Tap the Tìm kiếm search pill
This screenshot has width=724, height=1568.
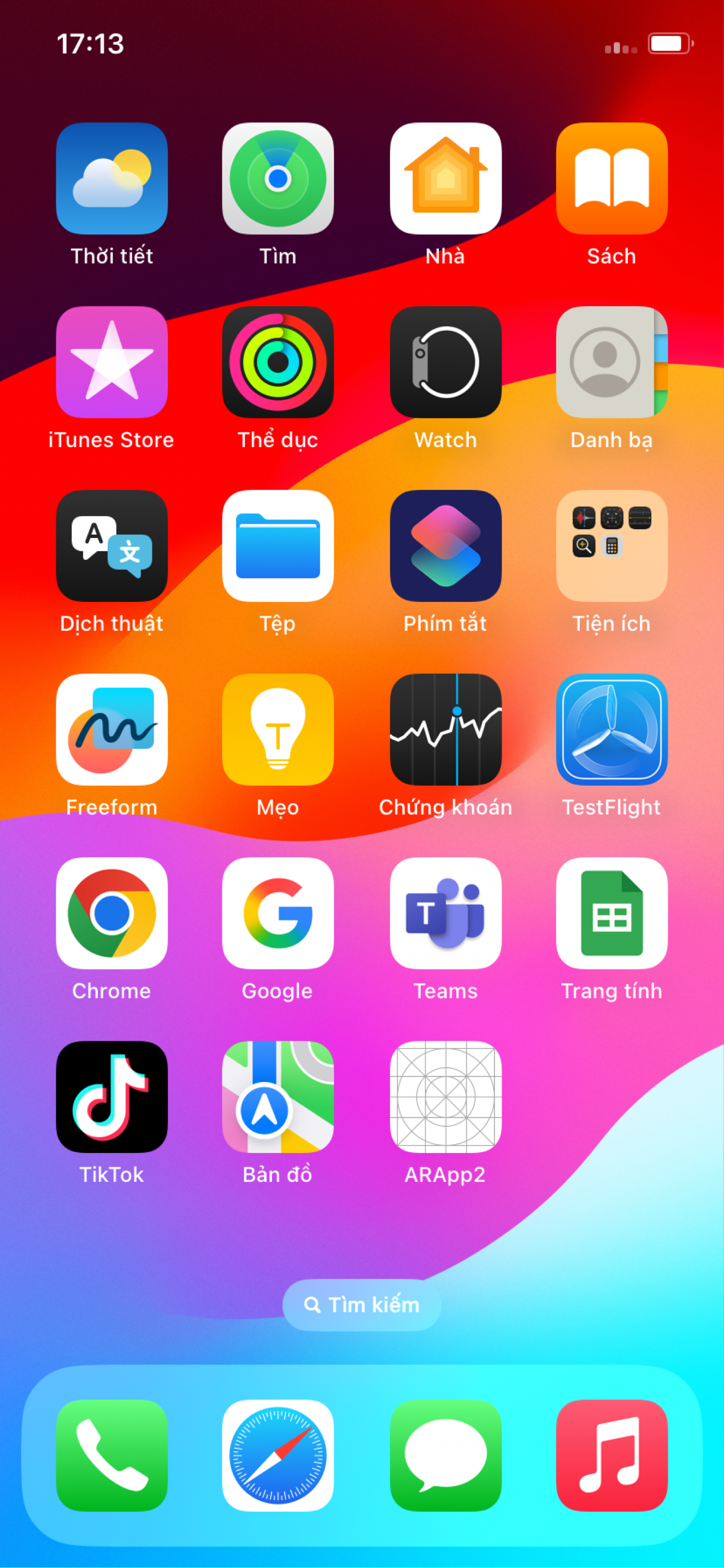coord(362,1304)
